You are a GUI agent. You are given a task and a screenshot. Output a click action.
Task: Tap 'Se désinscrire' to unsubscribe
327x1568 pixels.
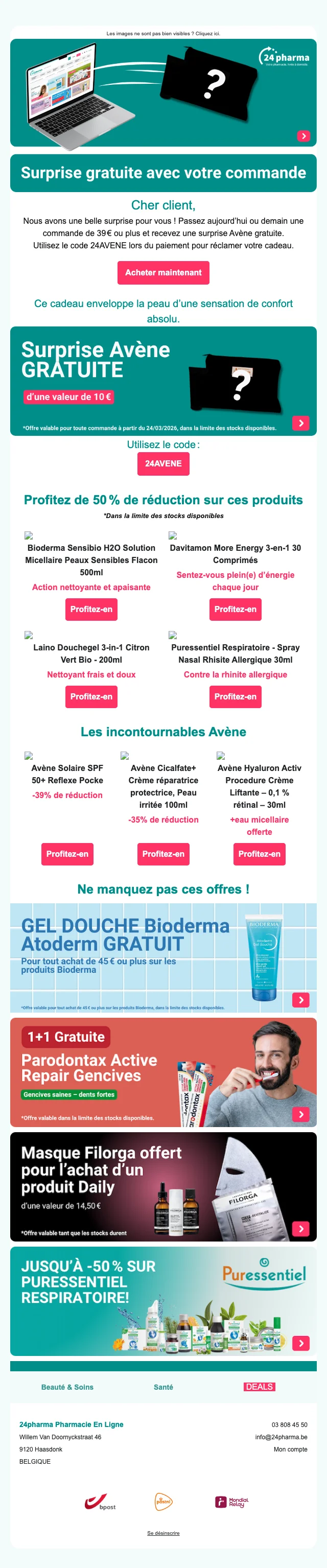tap(163, 1533)
